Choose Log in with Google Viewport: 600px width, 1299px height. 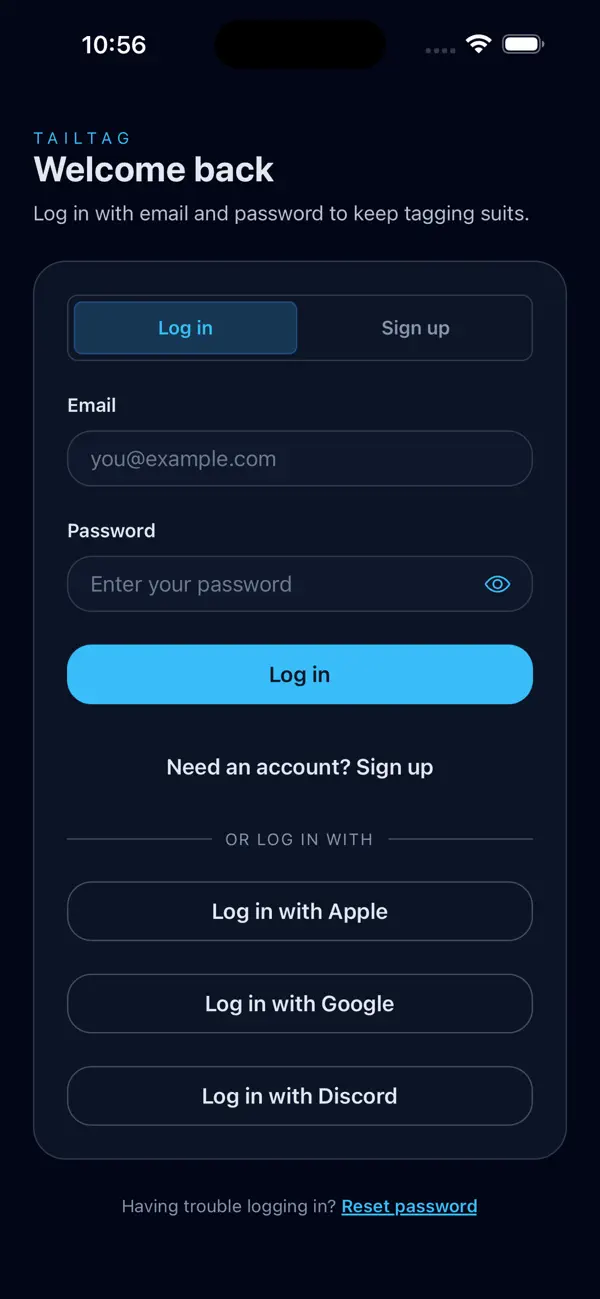pyautogui.click(x=300, y=1003)
